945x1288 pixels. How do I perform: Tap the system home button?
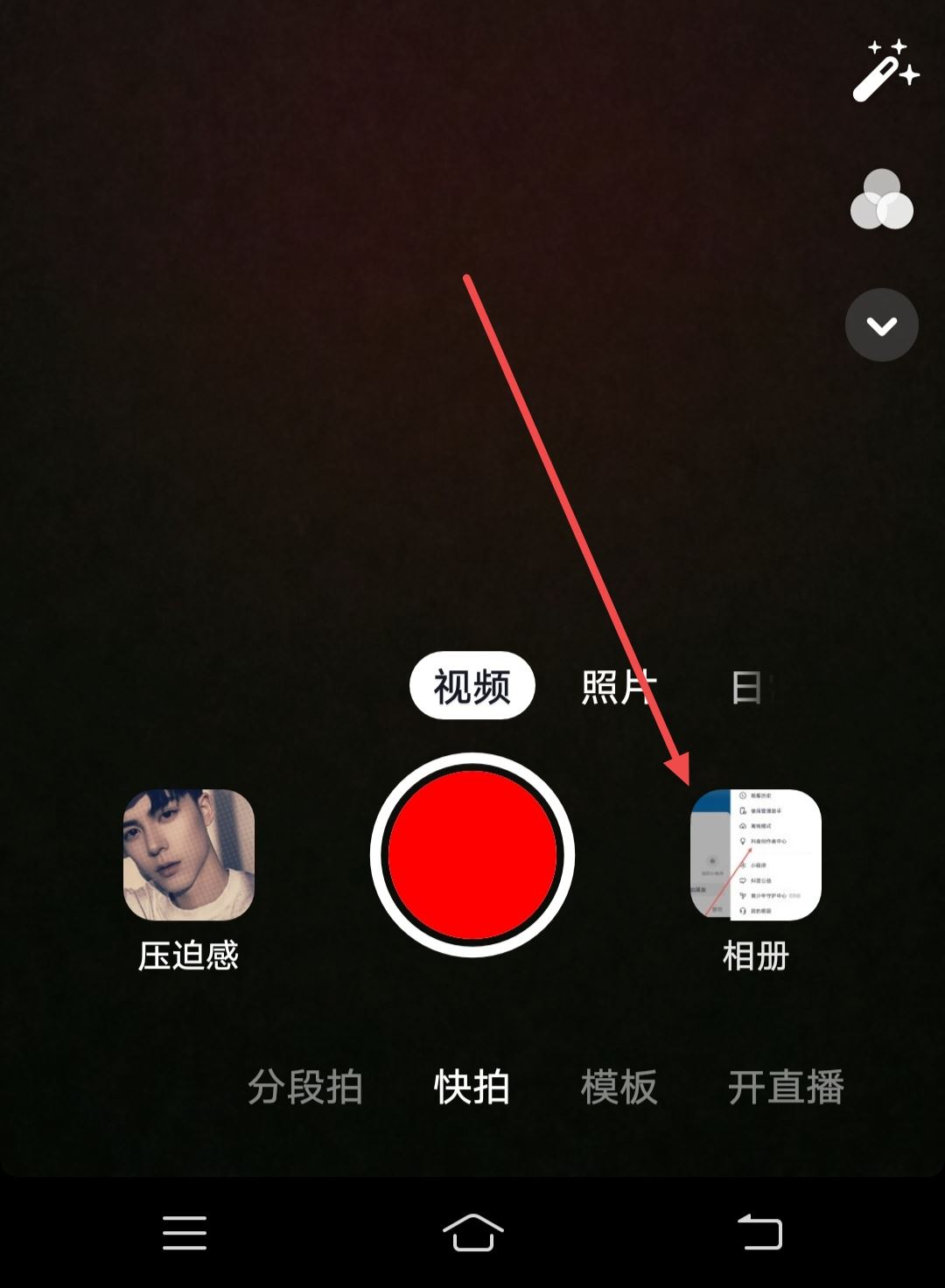(x=472, y=1233)
